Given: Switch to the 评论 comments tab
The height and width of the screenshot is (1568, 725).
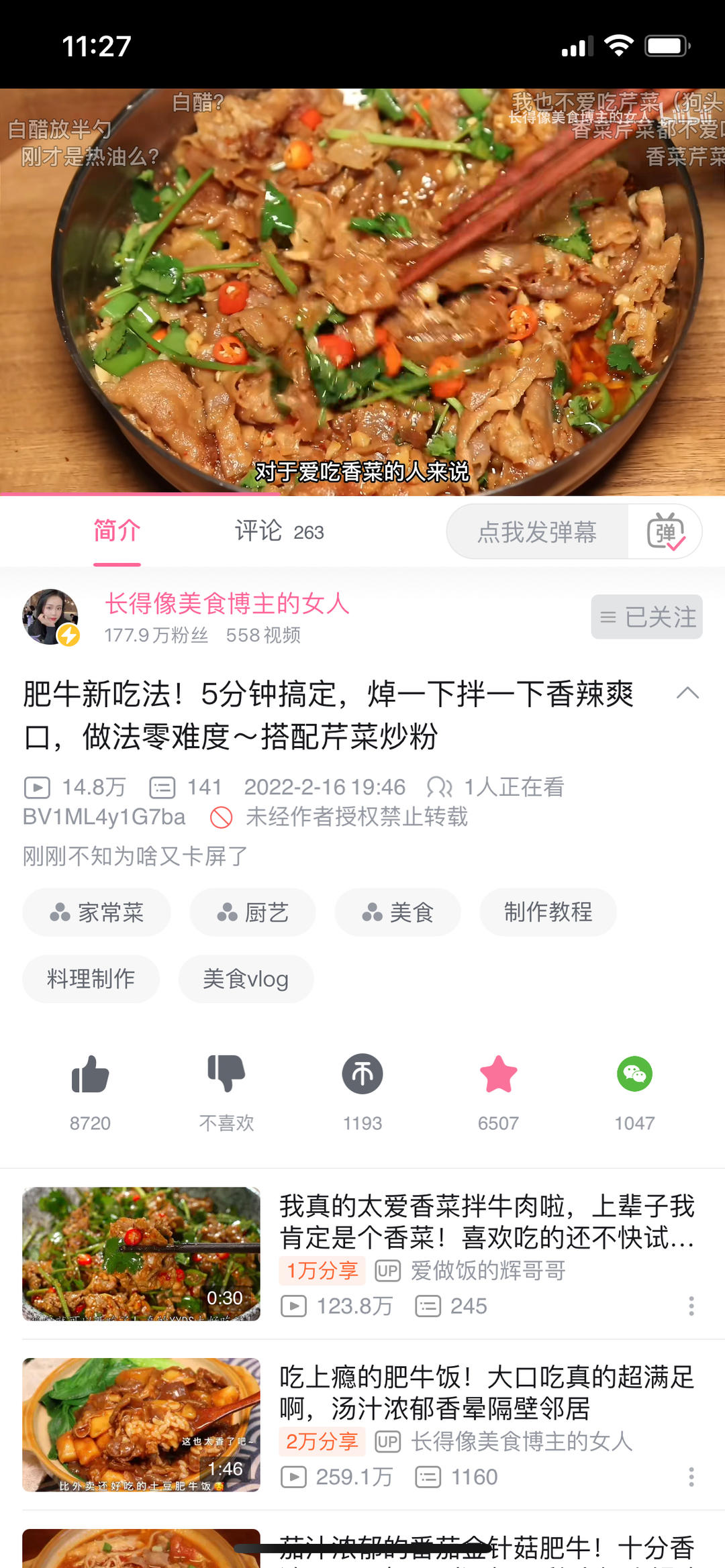Looking at the screenshot, I should point(279,531).
